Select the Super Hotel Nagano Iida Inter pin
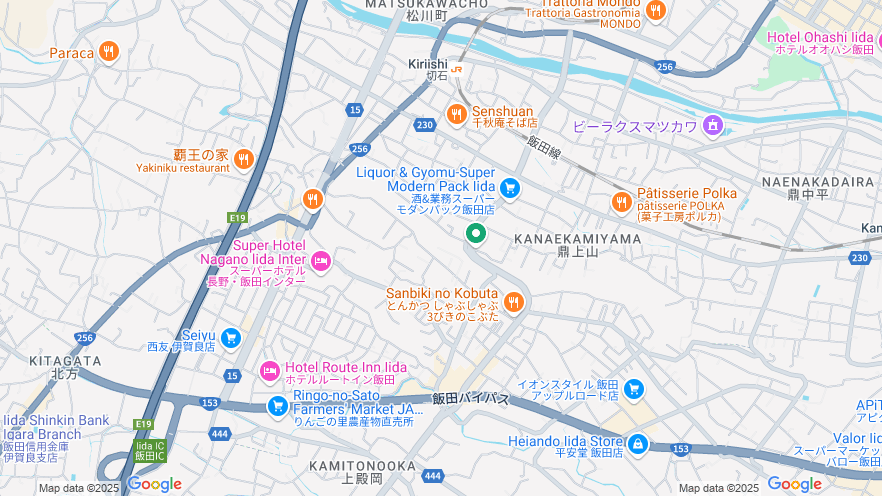 320,262
